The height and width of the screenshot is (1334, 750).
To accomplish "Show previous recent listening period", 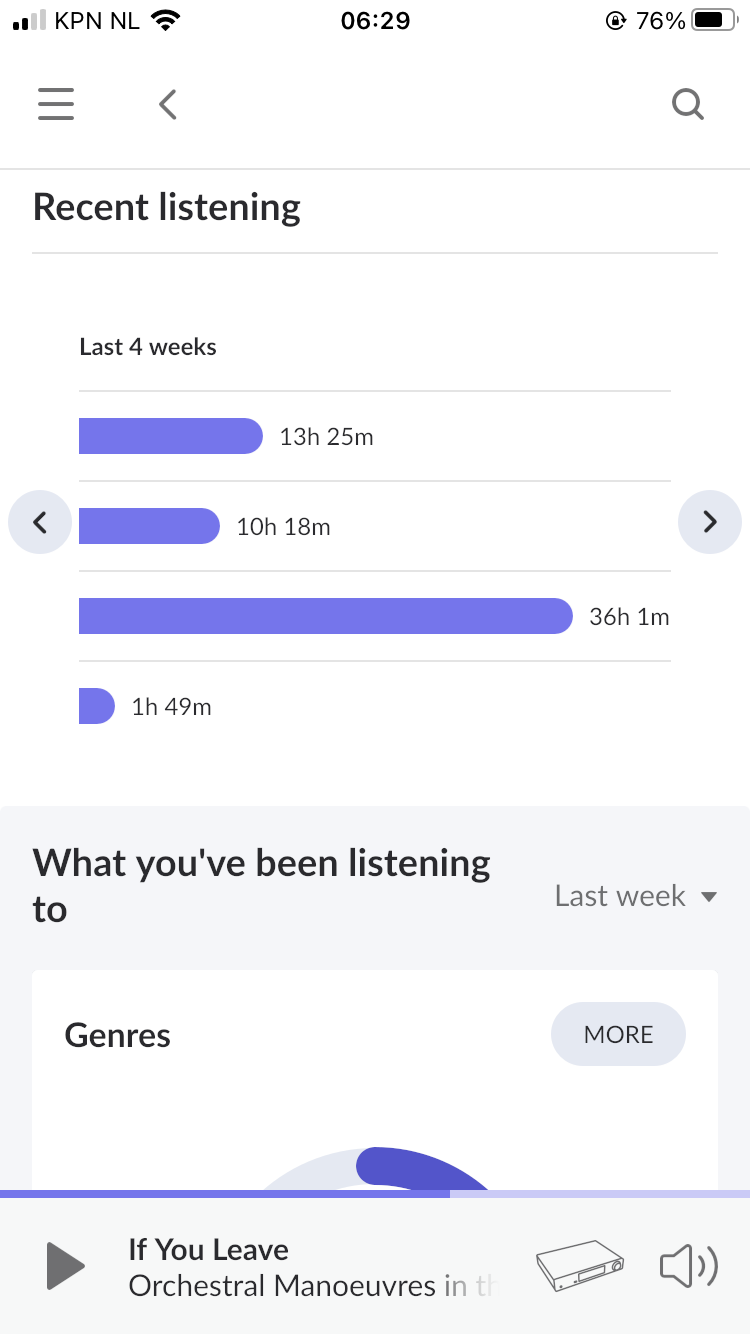I will (40, 522).
